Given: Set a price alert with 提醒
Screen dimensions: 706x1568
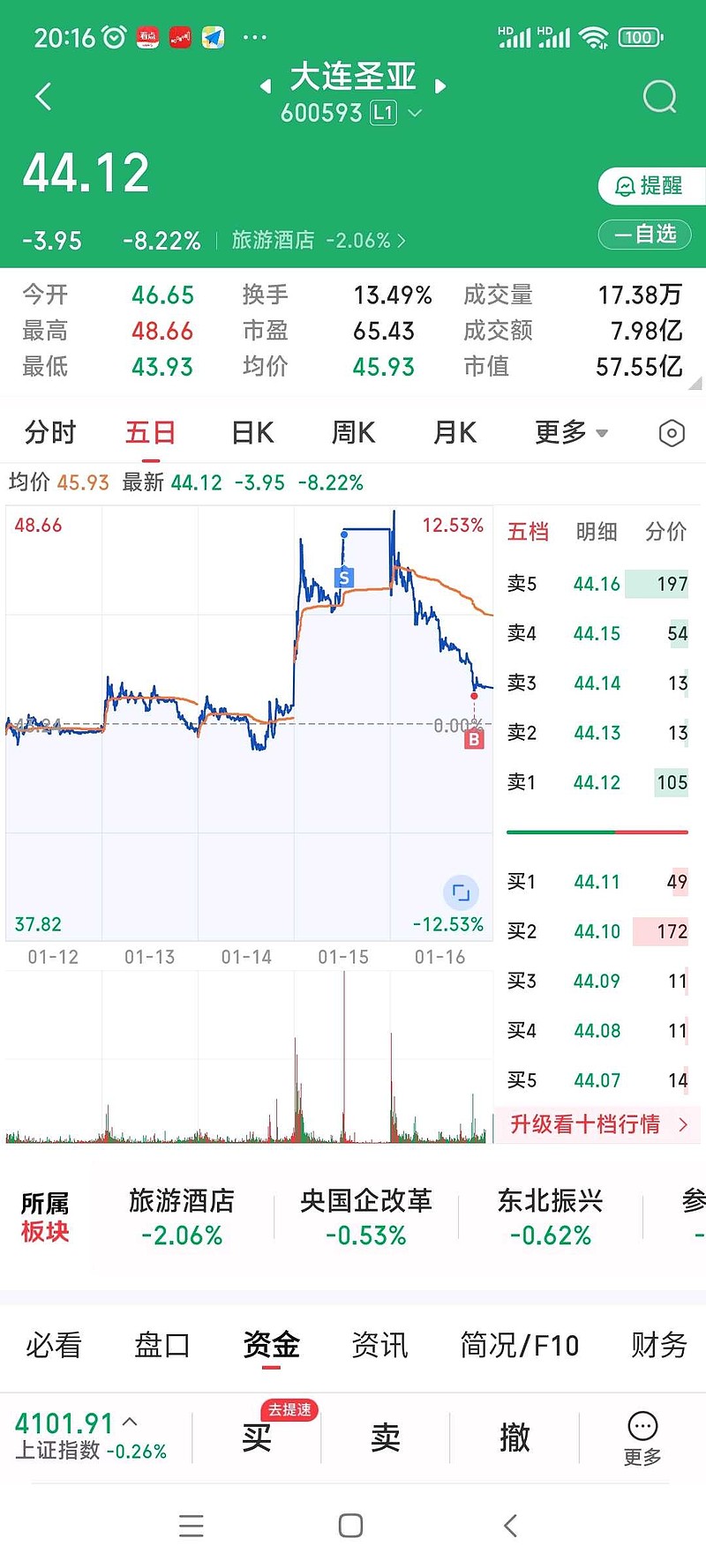Looking at the screenshot, I should tap(650, 186).
